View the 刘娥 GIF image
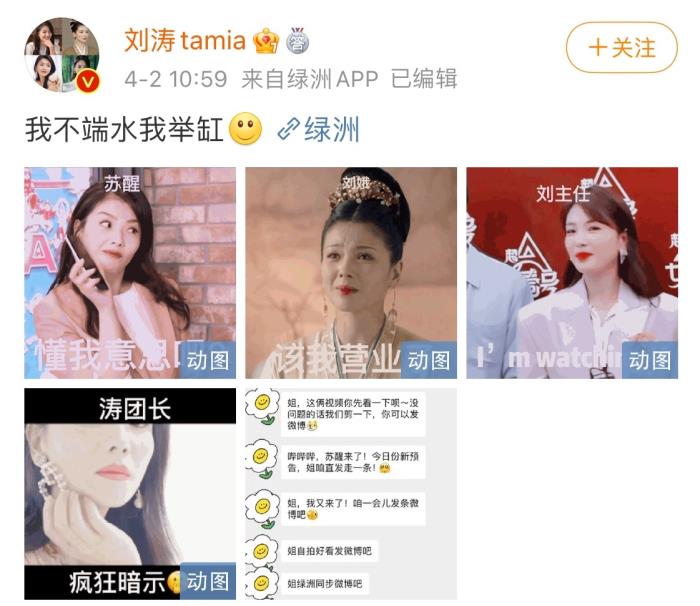This screenshot has height=606, width=700. pyautogui.click(x=351, y=272)
